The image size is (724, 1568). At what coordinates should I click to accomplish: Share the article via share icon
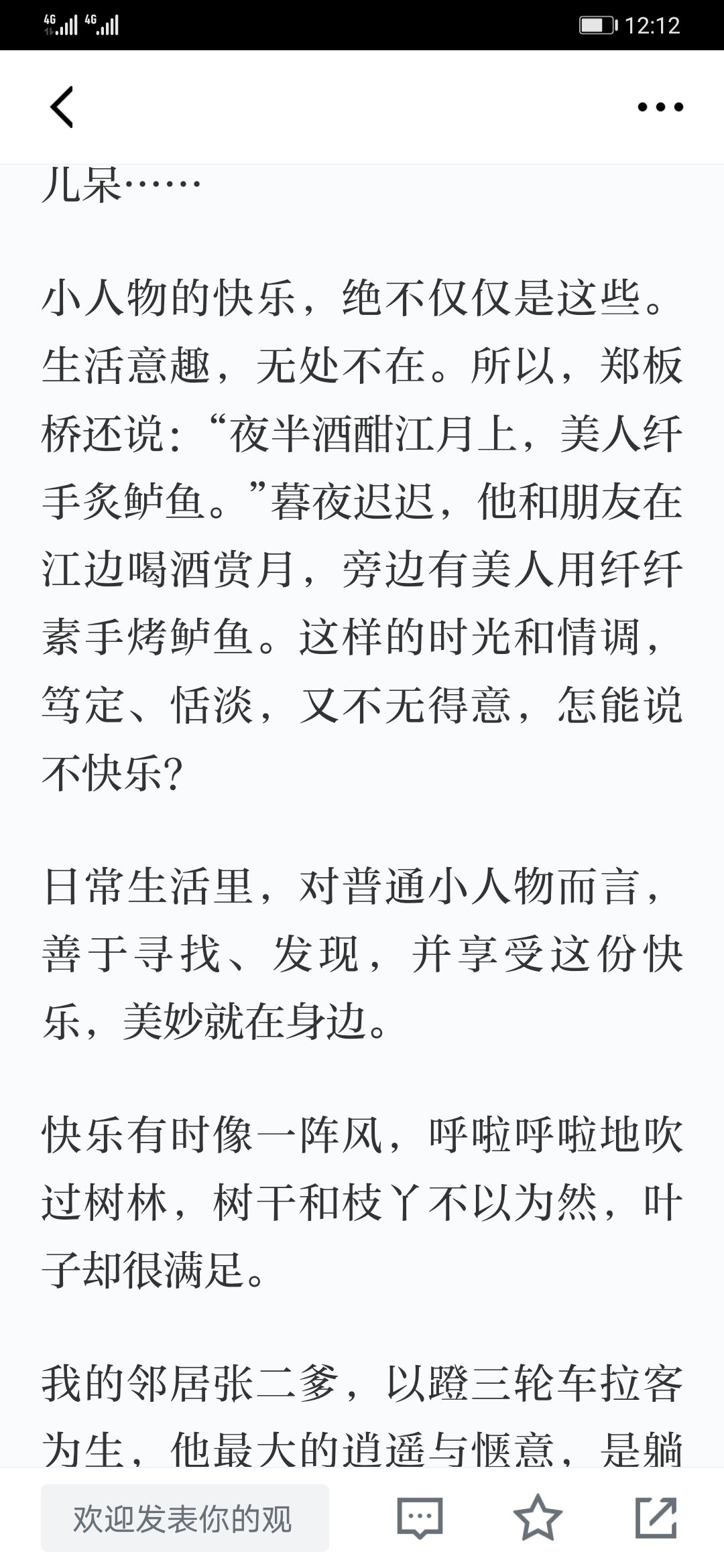656,1518
